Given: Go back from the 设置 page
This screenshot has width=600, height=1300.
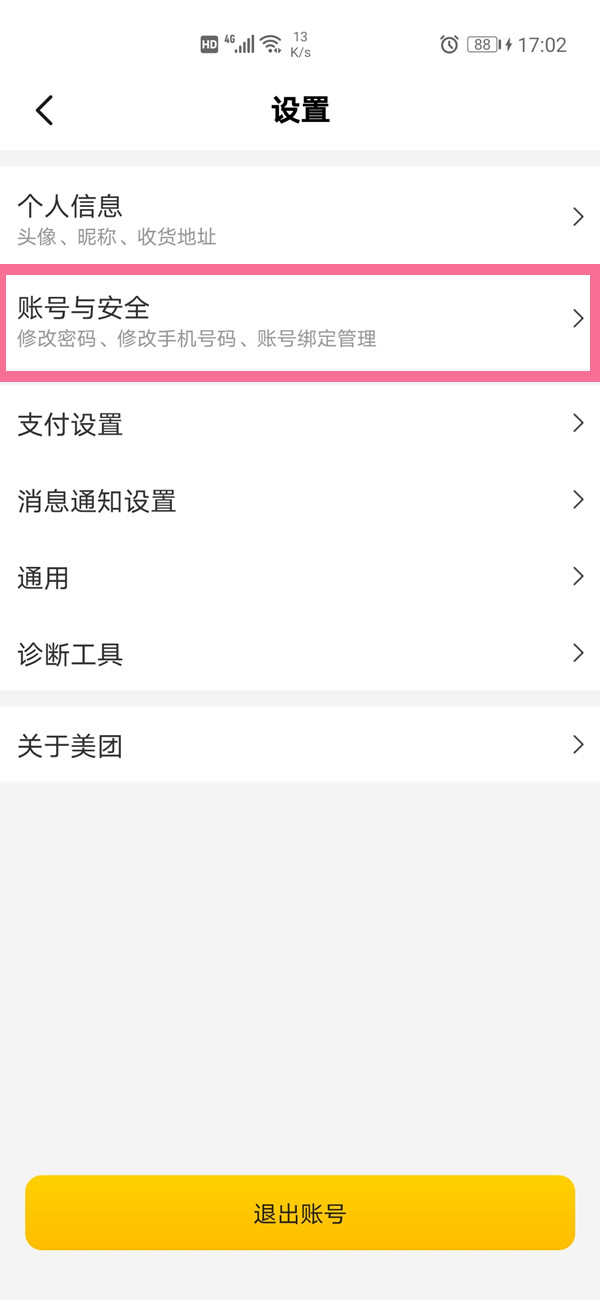Looking at the screenshot, I should [x=44, y=110].
